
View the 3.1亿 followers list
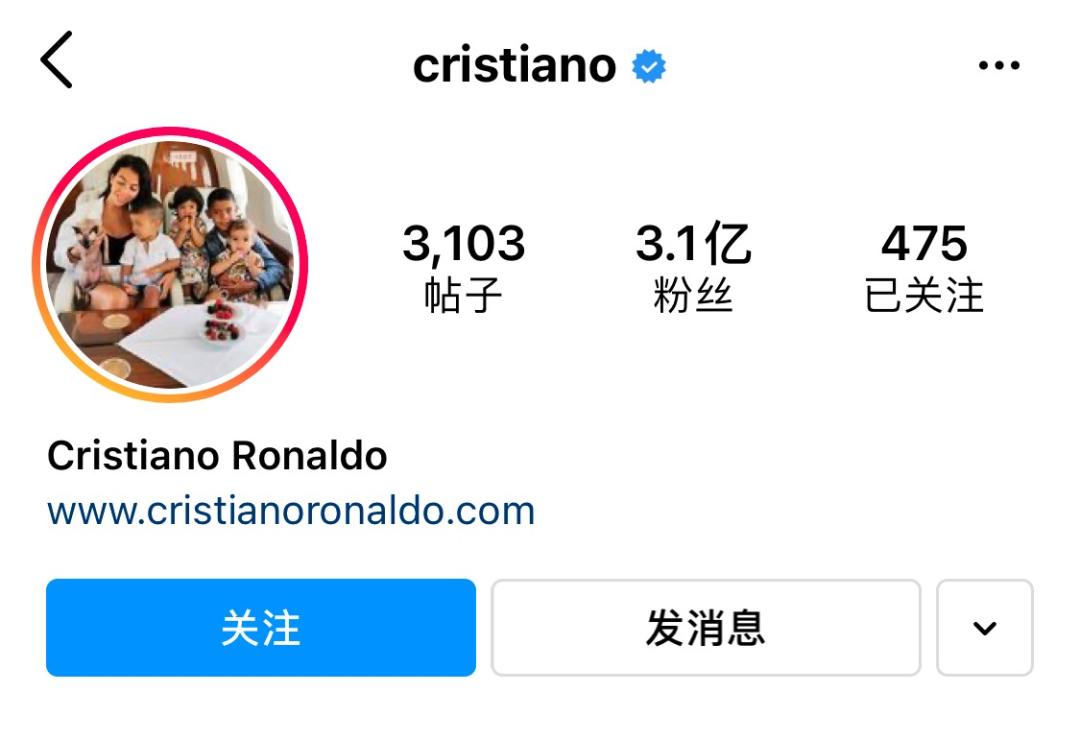tap(693, 268)
